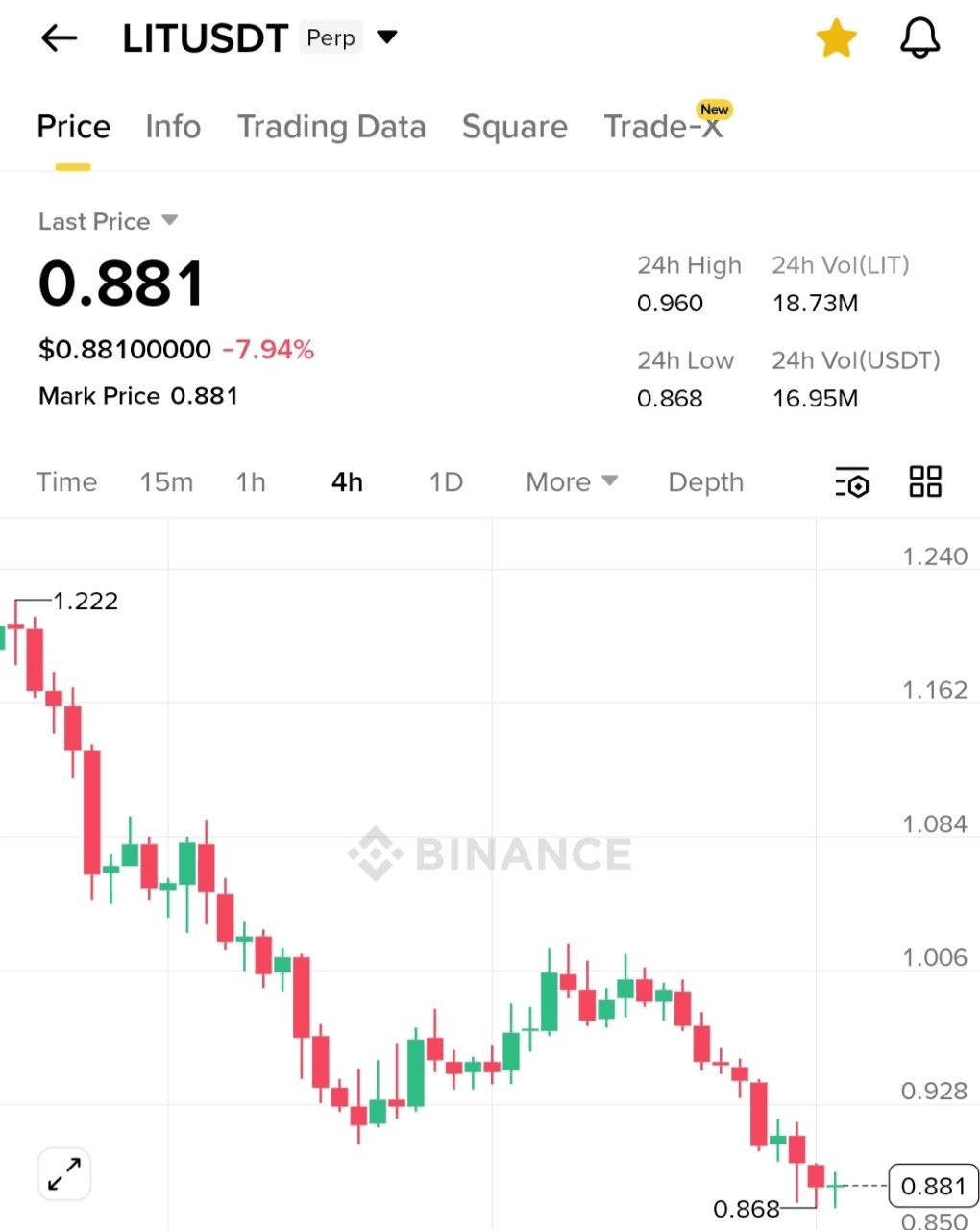Toggle the favorite star
Image resolution: width=980 pixels, height=1230 pixels.
[836, 38]
